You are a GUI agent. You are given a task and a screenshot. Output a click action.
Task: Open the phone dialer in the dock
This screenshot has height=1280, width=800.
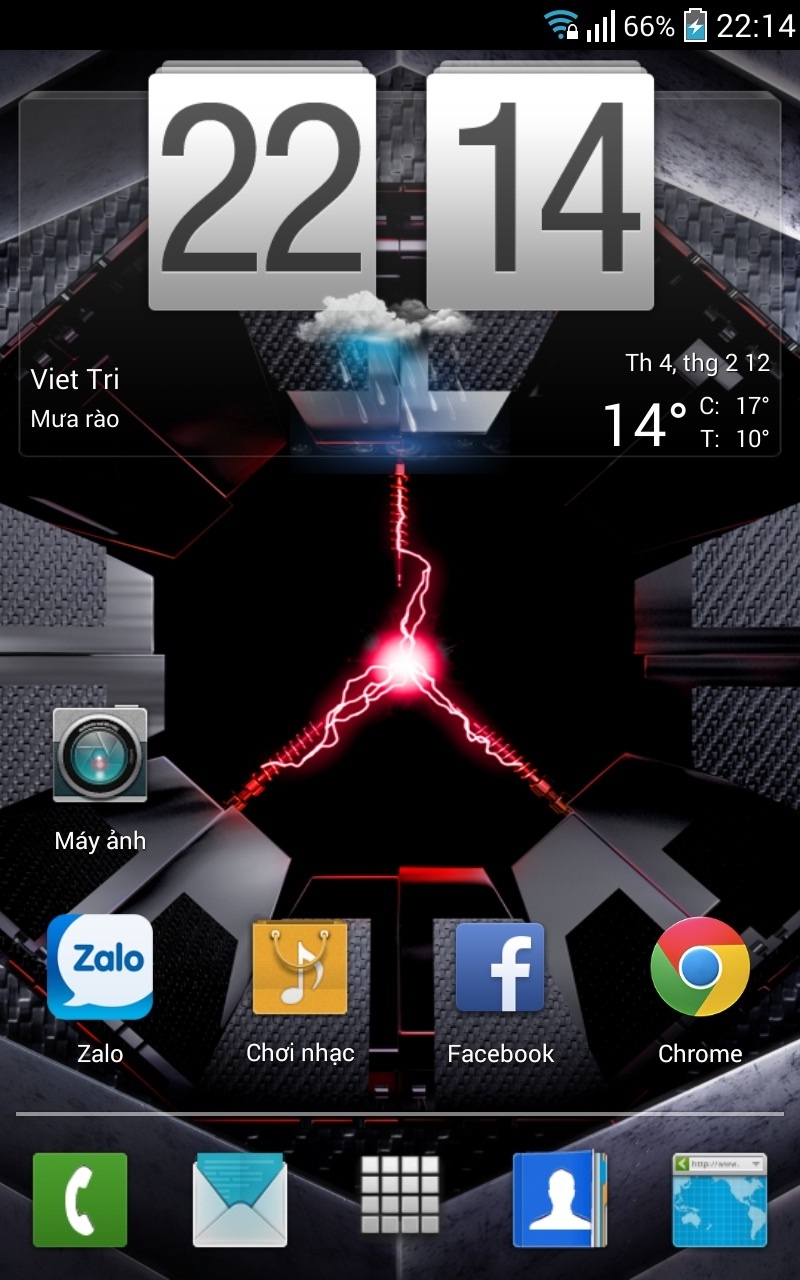click(80, 1200)
